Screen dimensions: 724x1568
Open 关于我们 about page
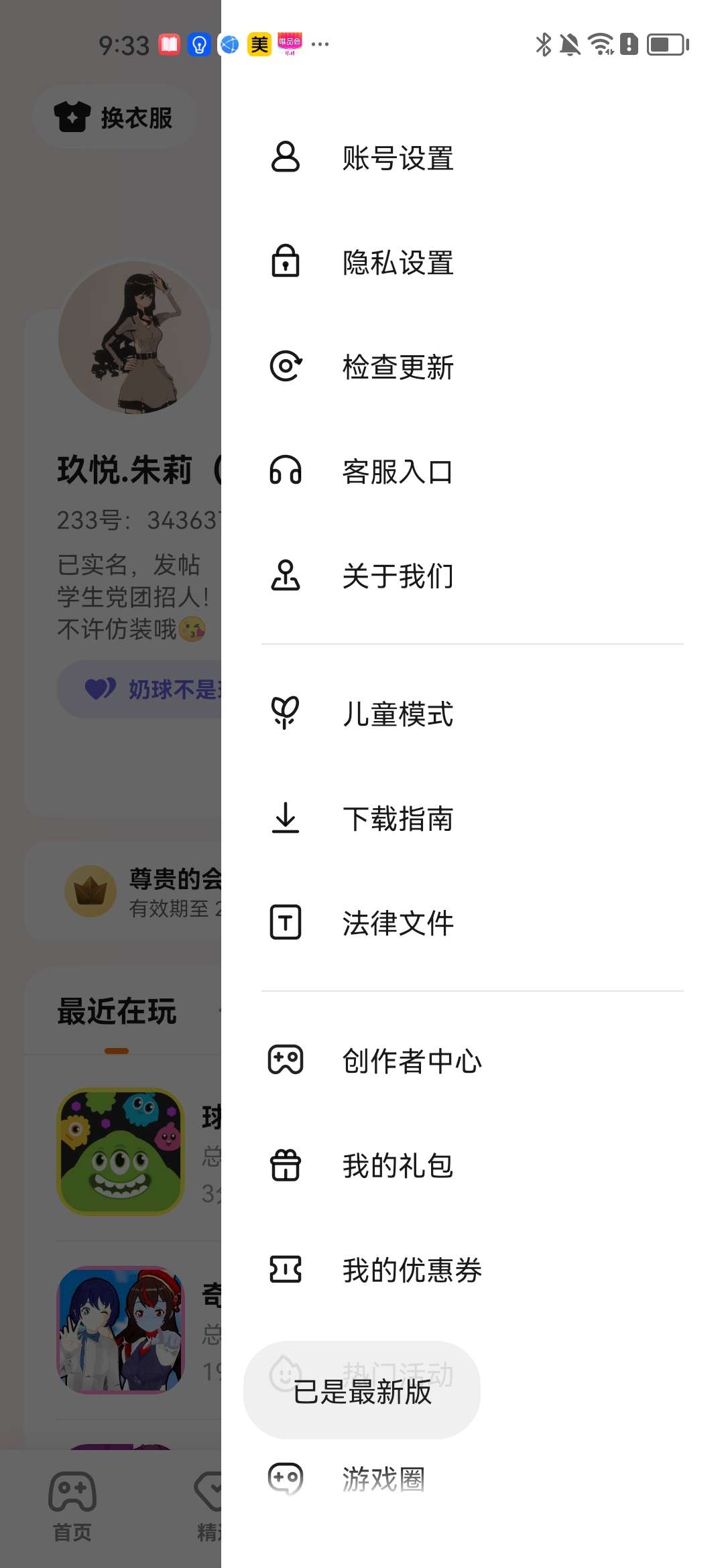[x=397, y=576]
